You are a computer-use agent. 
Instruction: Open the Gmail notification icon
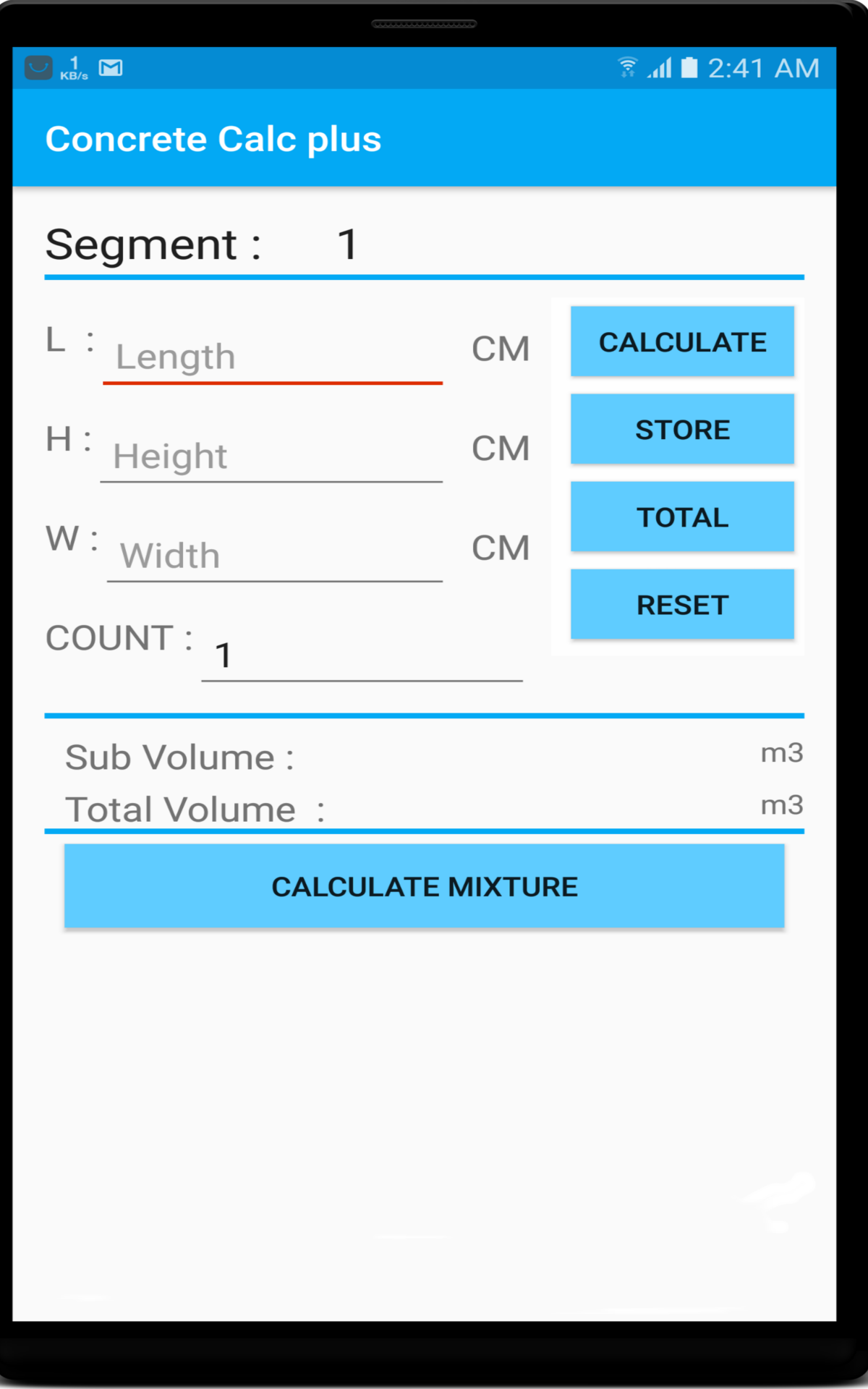[x=110, y=67]
